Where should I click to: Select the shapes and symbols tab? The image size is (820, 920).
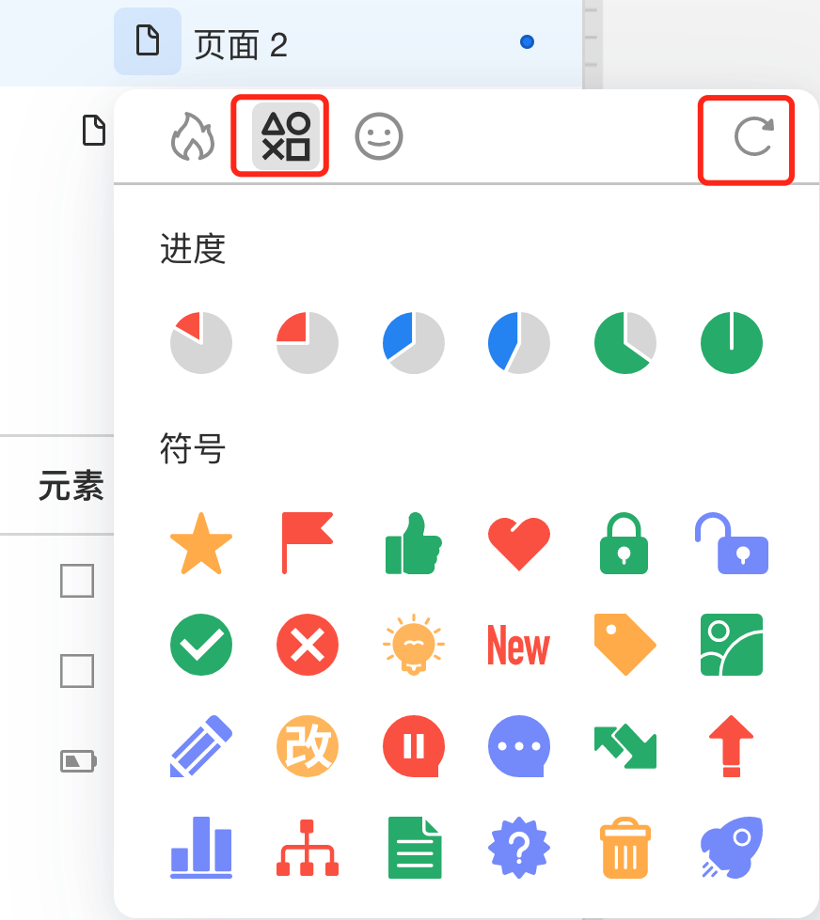[x=286, y=136]
